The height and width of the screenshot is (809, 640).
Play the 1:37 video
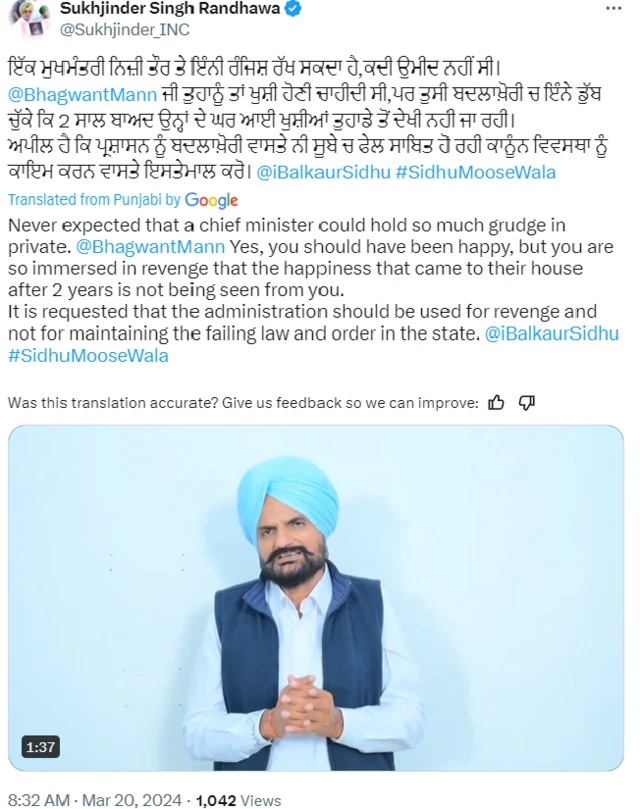tap(315, 598)
